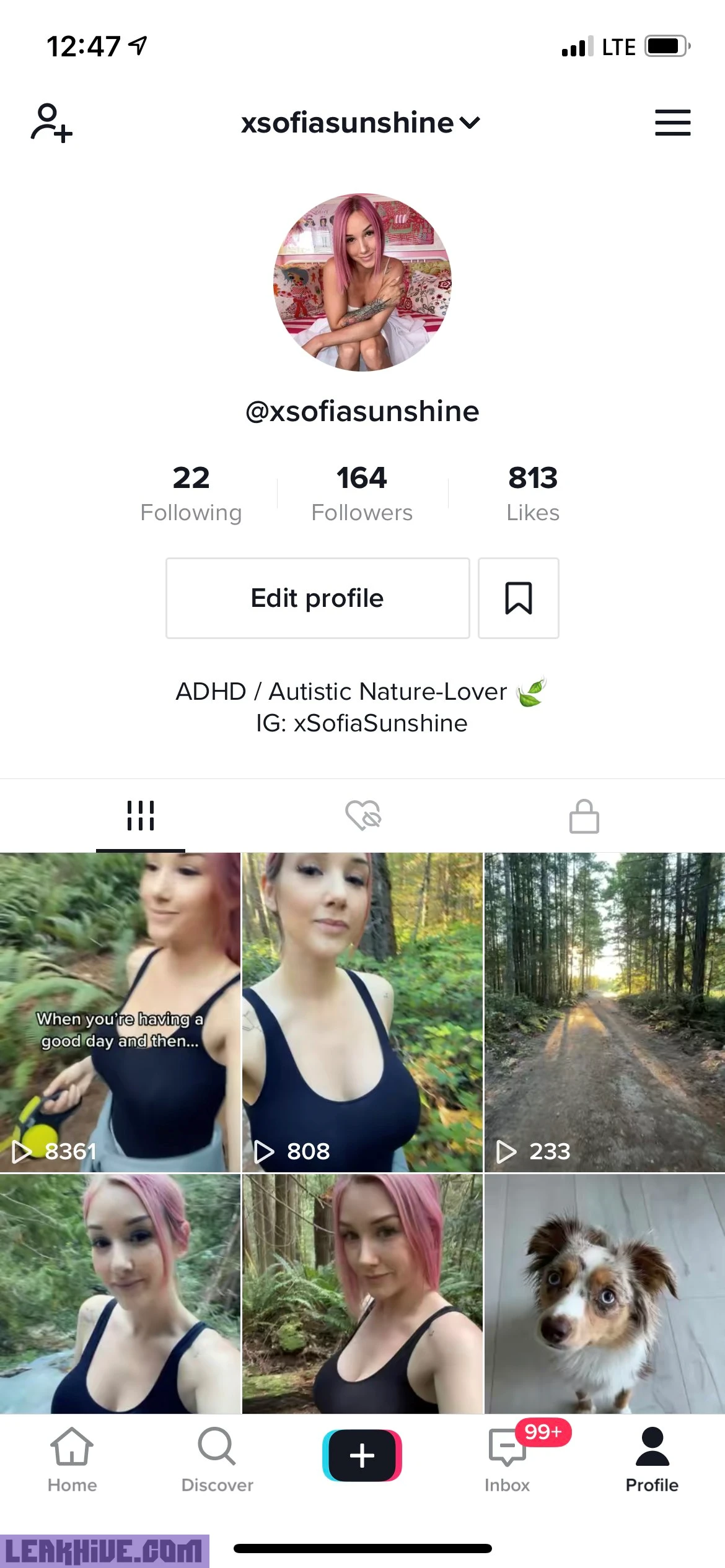This screenshot has width=725, height=1568.
Task: Open the hamburger menu
Action: click(672, 123)
